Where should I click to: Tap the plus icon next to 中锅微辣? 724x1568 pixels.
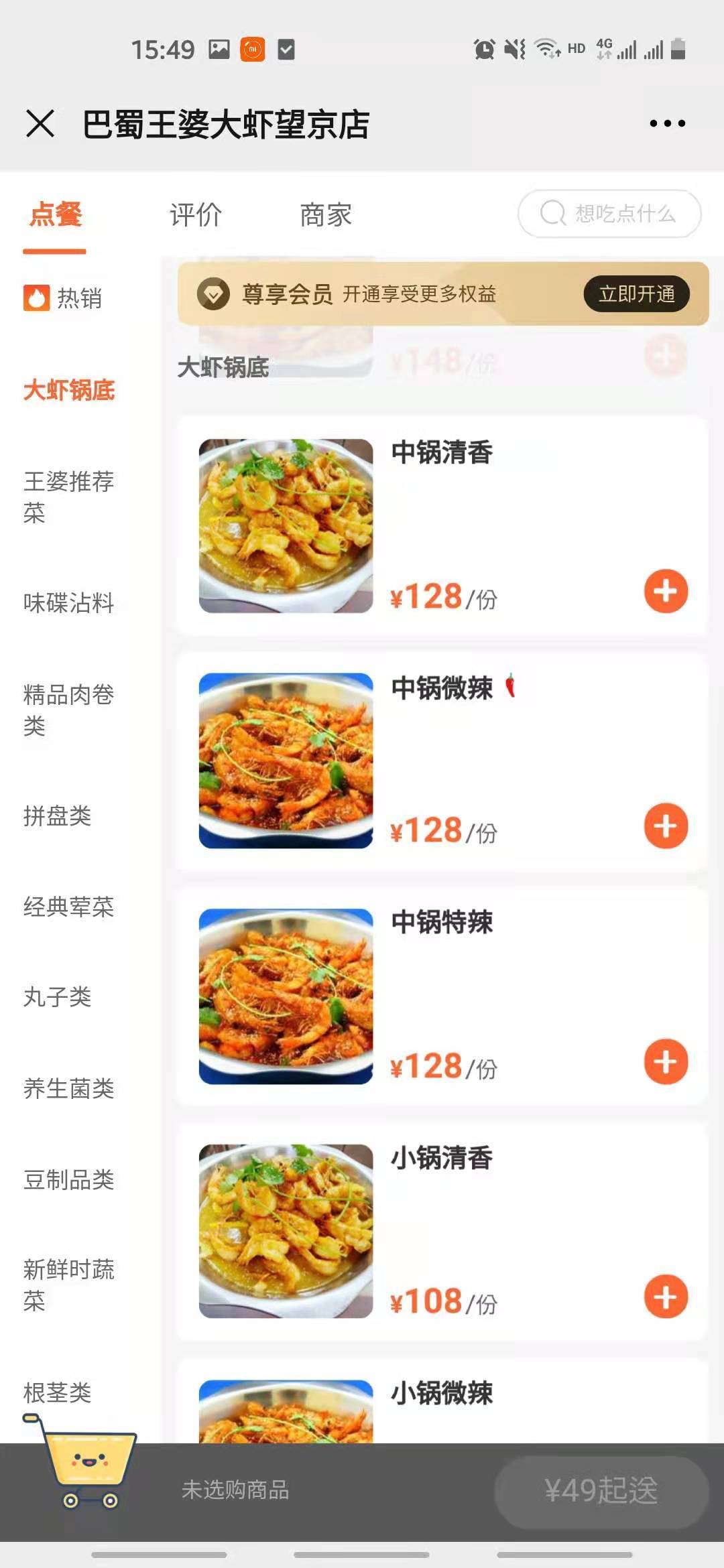click(x=664, y=827)
